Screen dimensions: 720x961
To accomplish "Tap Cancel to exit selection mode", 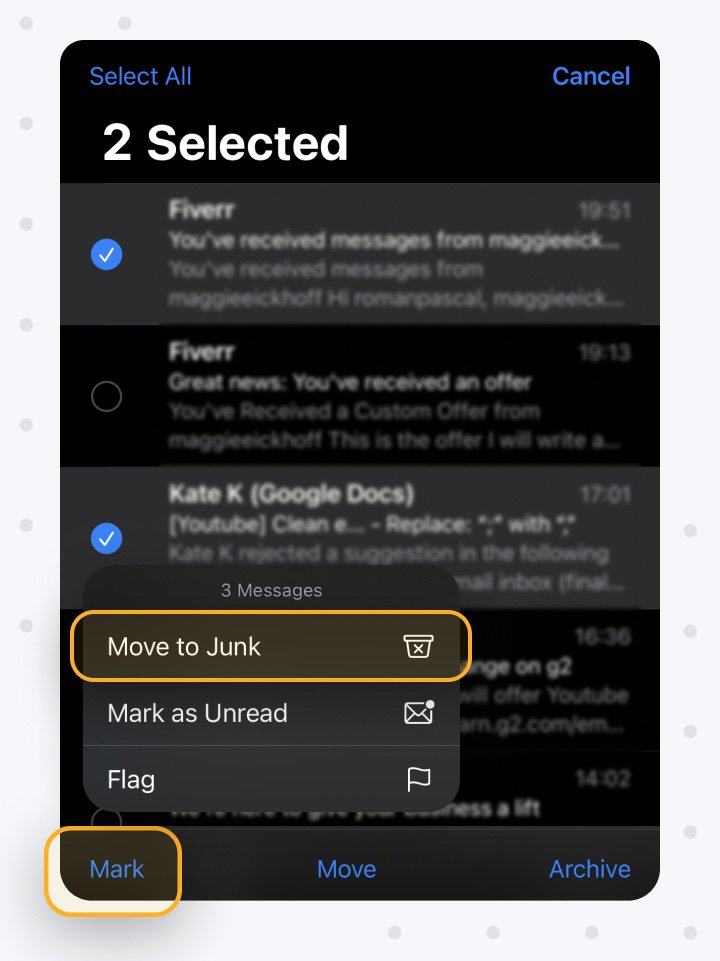I will [590, 76].
